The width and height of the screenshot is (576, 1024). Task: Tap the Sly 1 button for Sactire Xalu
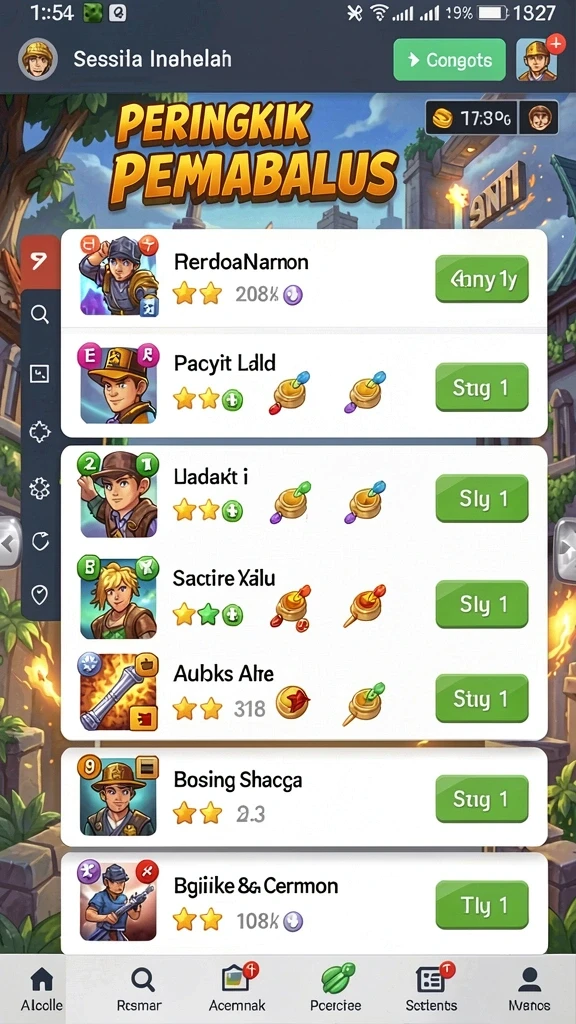point(481,604)
